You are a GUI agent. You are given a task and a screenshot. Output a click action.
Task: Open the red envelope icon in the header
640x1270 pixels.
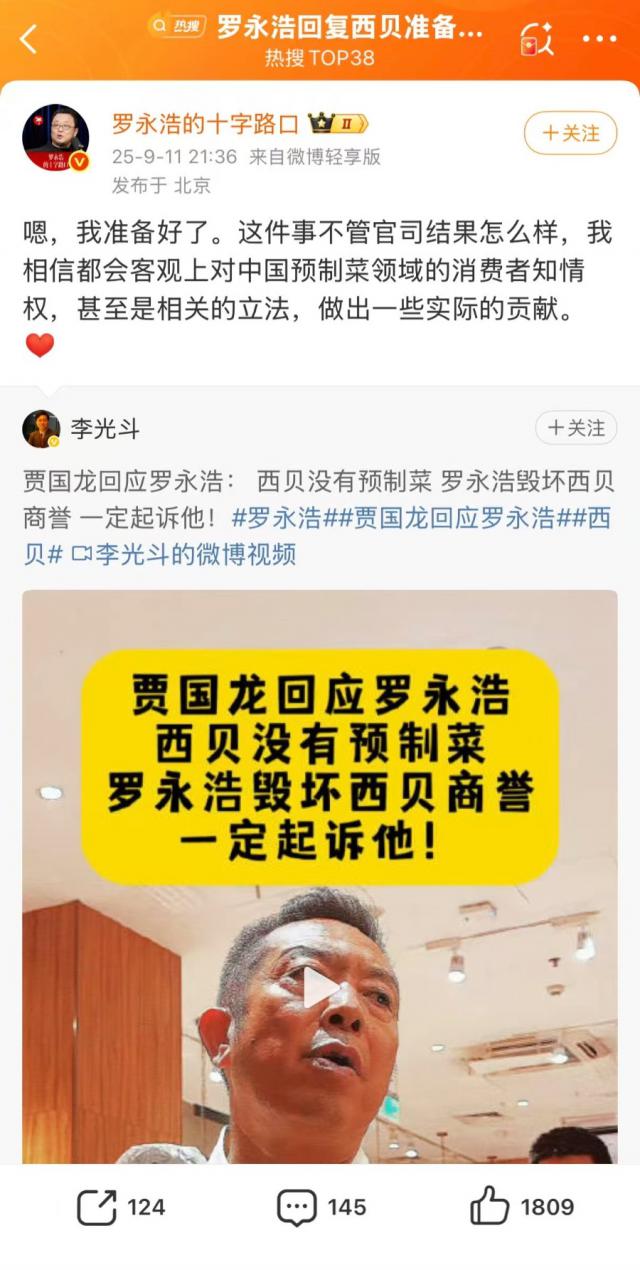[536, 40]
